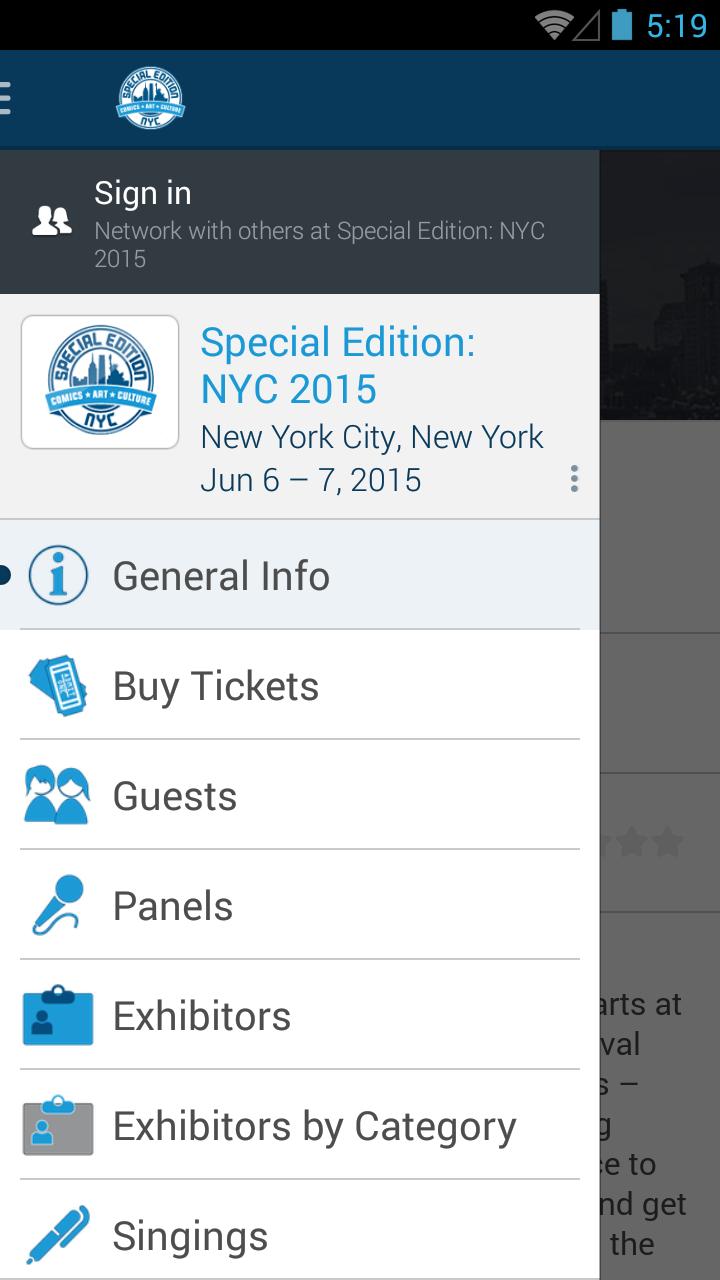Tap the event logo thumbnail
This screenshot has height=1280, width=720.
pos(99,381)
